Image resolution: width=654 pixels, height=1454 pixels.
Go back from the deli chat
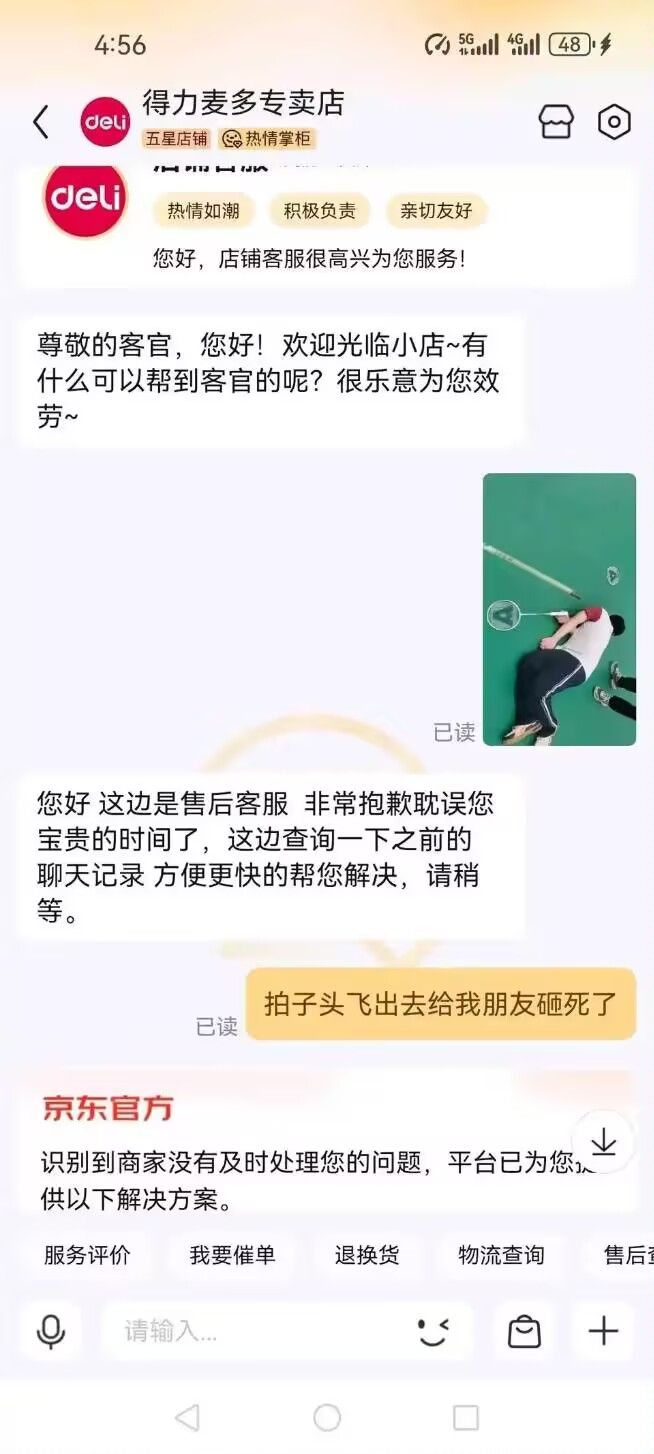41,122
